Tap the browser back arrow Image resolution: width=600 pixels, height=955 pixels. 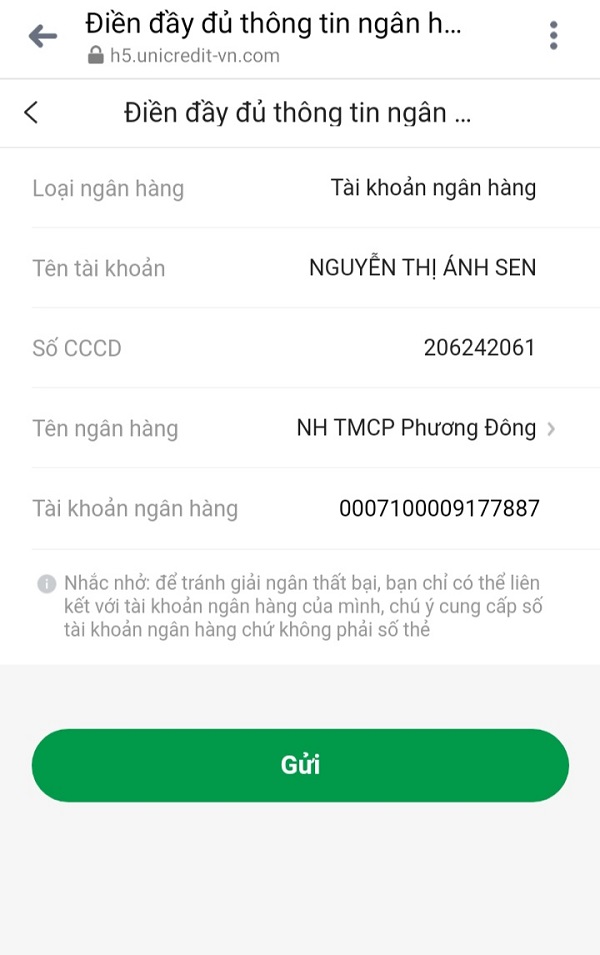pos(42,36)
